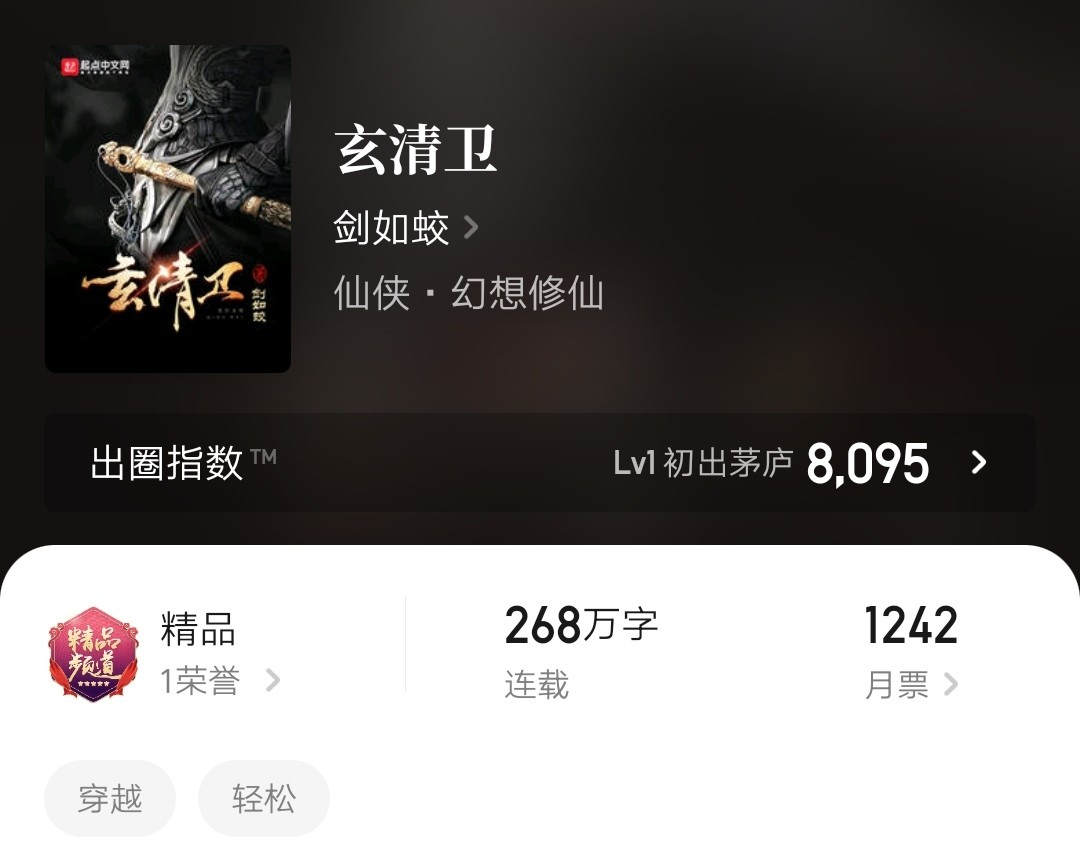Select the 轻松 tag chip

coord(264,798)
